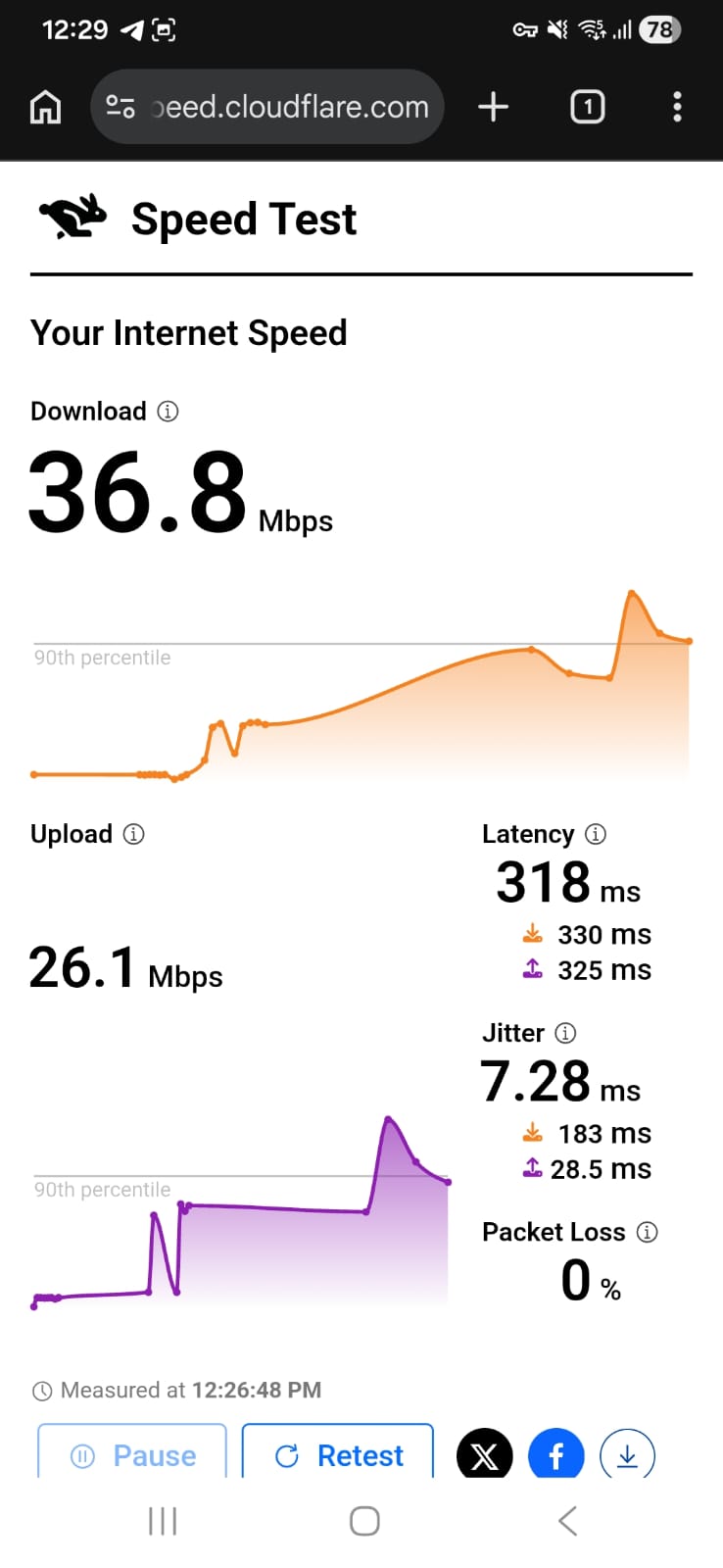Open the browser tab switcher
This screenshot has height=1568, width=723.
[587, 107]
